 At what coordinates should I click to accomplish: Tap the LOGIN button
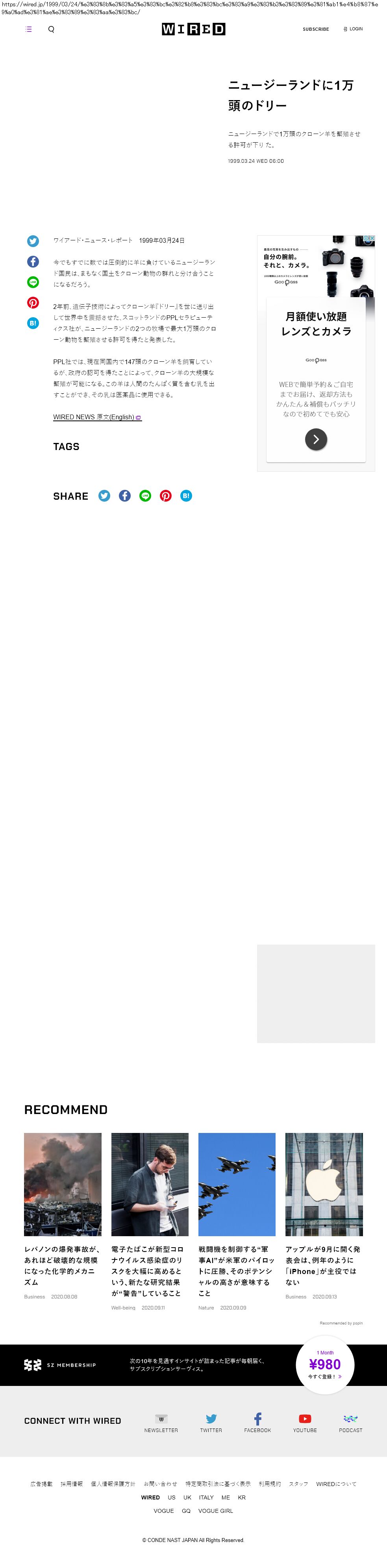pyautogui.click(x=353, y=29)
